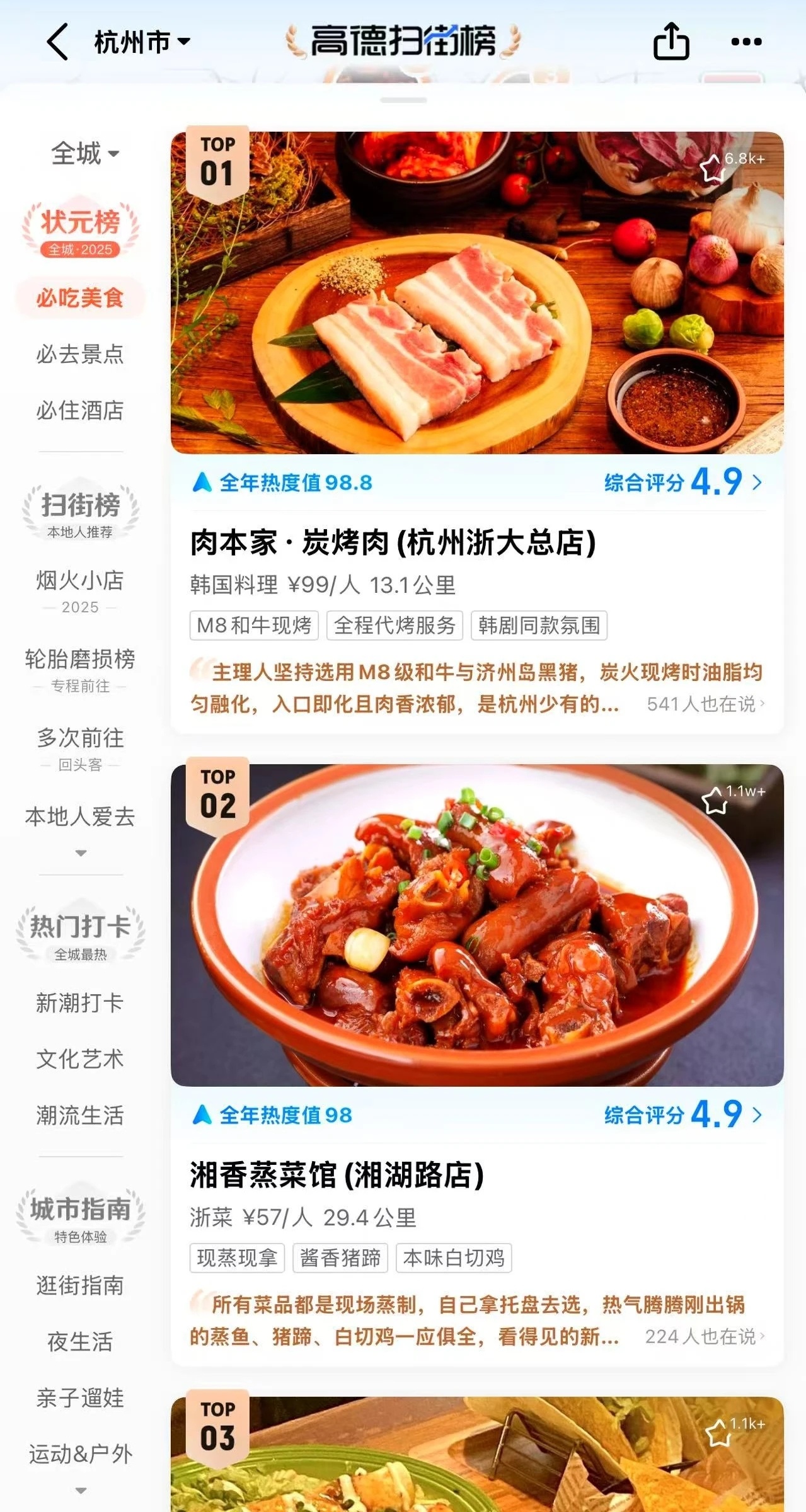Switch to 必住酒店 category
This screenshot has height=1512, width=806.
click(80, 410)
